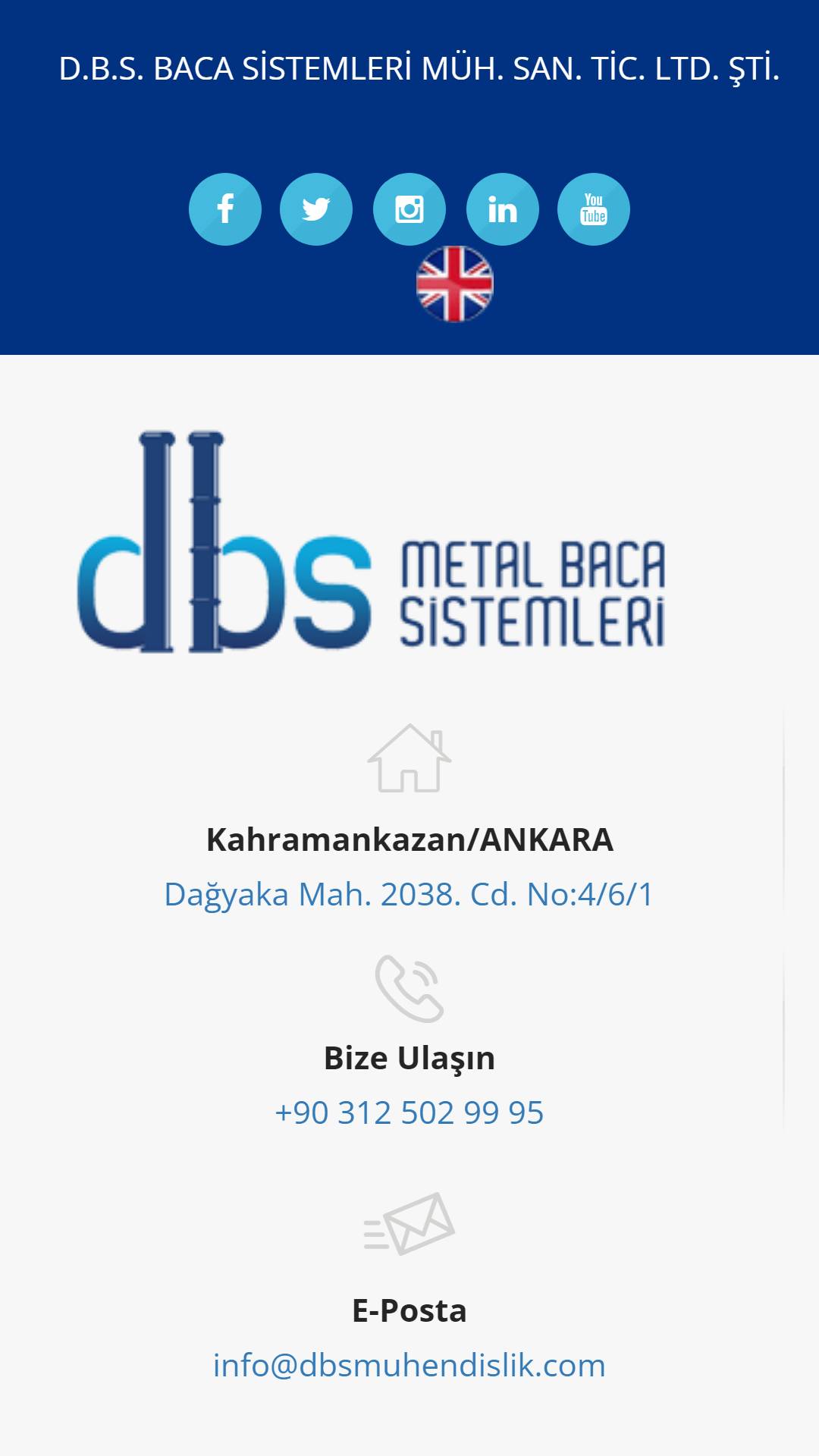Viewport: 819px width, 1456px height.
Task: Switch language via the UK flag
Action: click(x=455, y=284)
